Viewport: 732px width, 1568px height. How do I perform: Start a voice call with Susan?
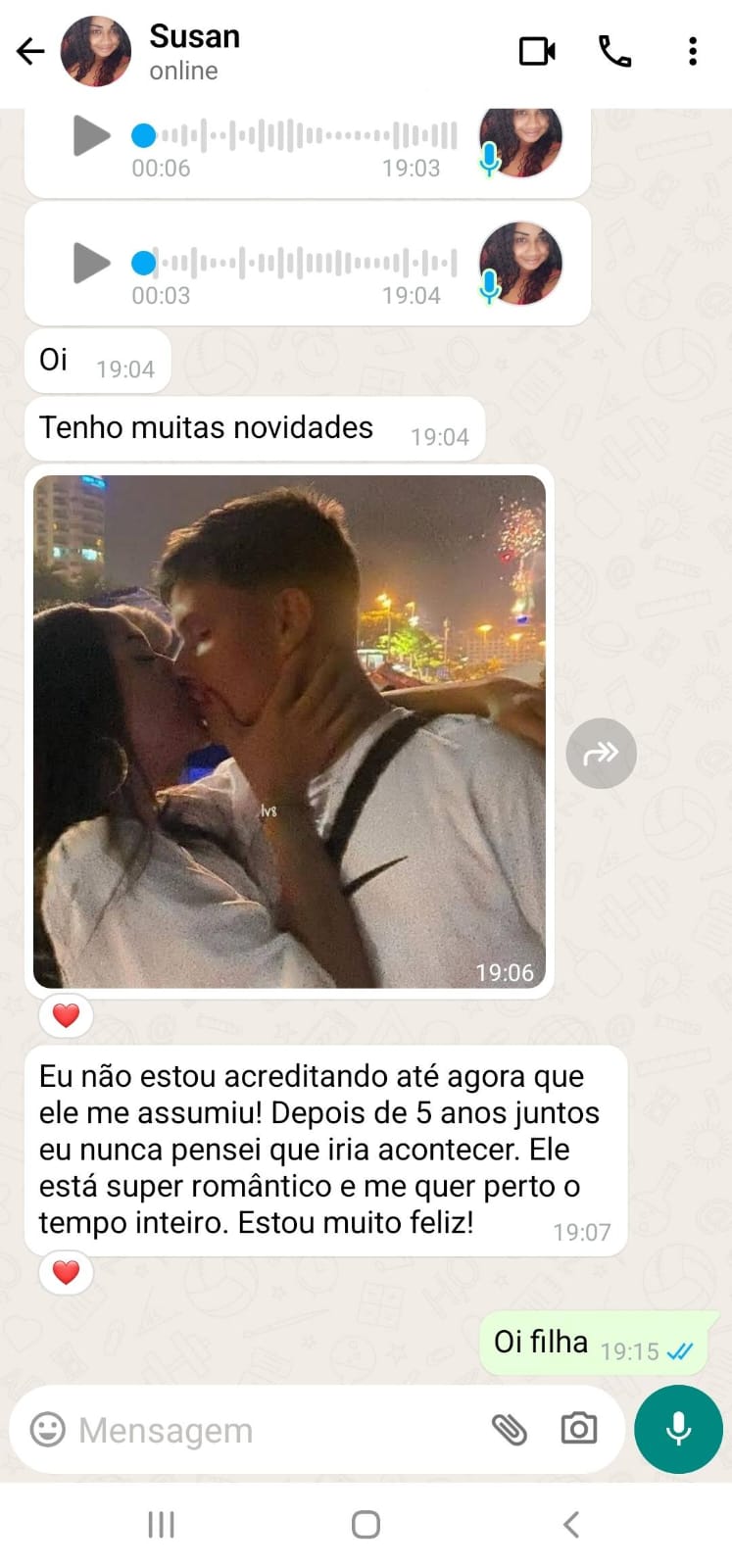click(615, 51)
